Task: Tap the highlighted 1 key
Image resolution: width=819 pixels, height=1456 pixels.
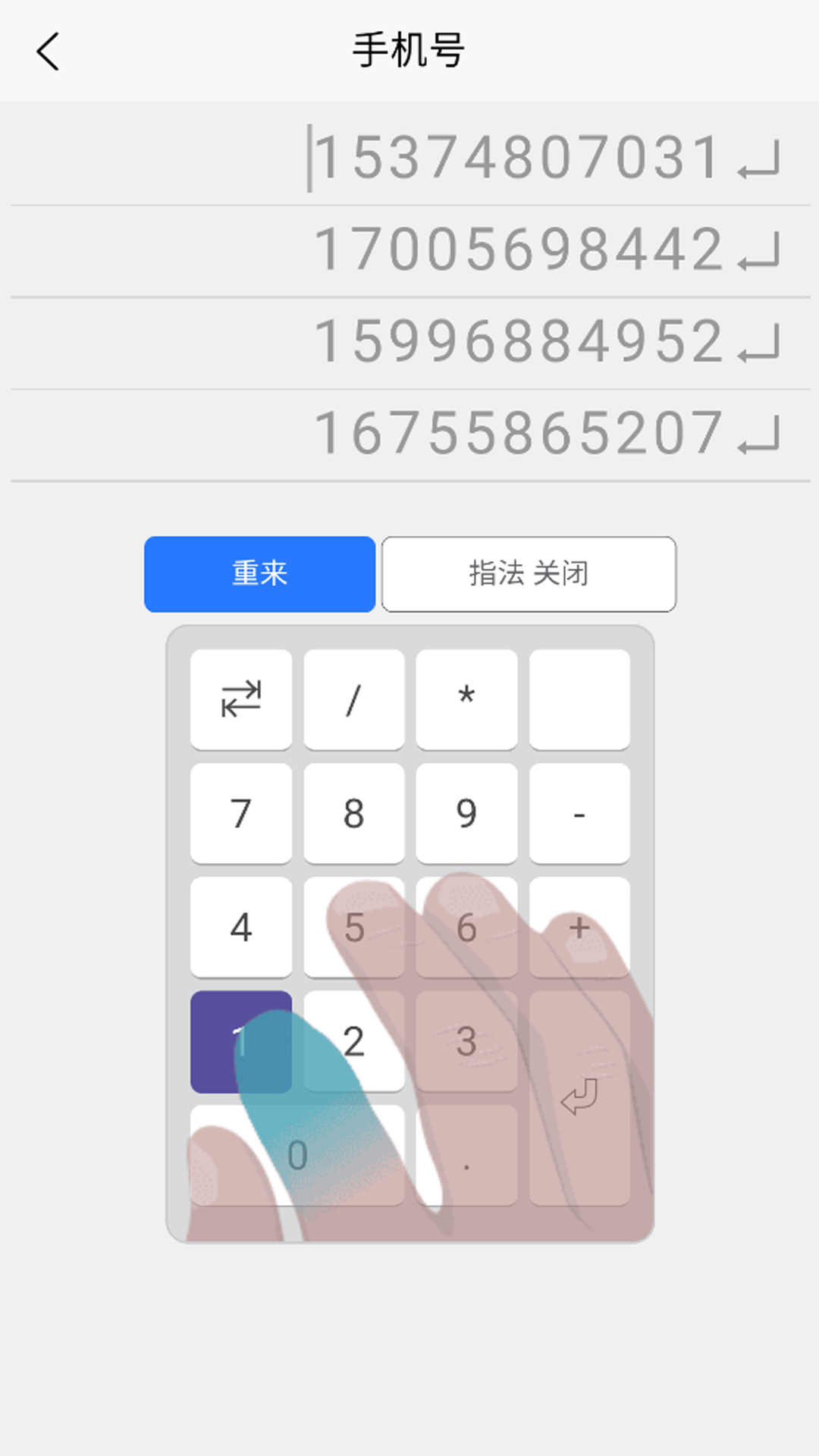Action: 240,1041
